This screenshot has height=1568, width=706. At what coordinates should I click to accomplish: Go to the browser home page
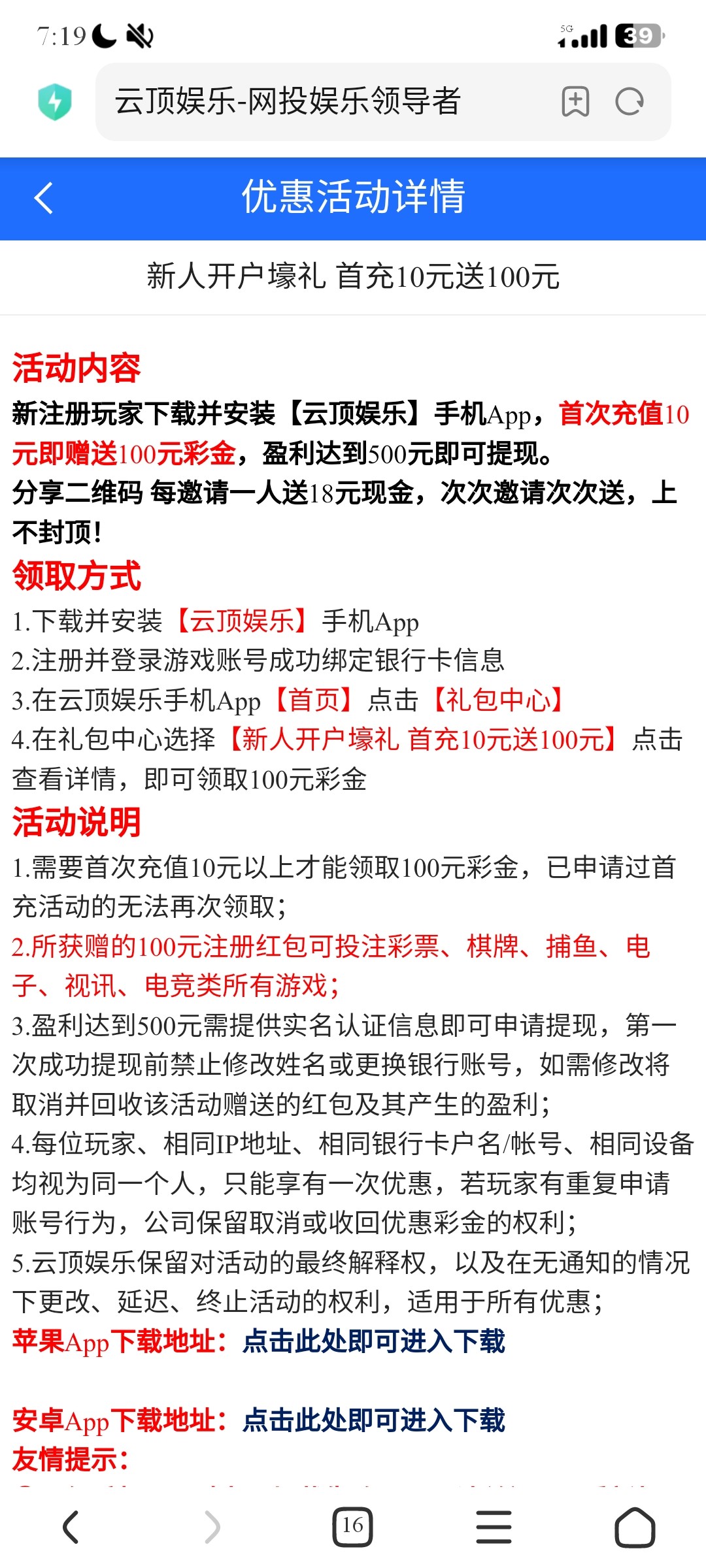point(634,1527)
